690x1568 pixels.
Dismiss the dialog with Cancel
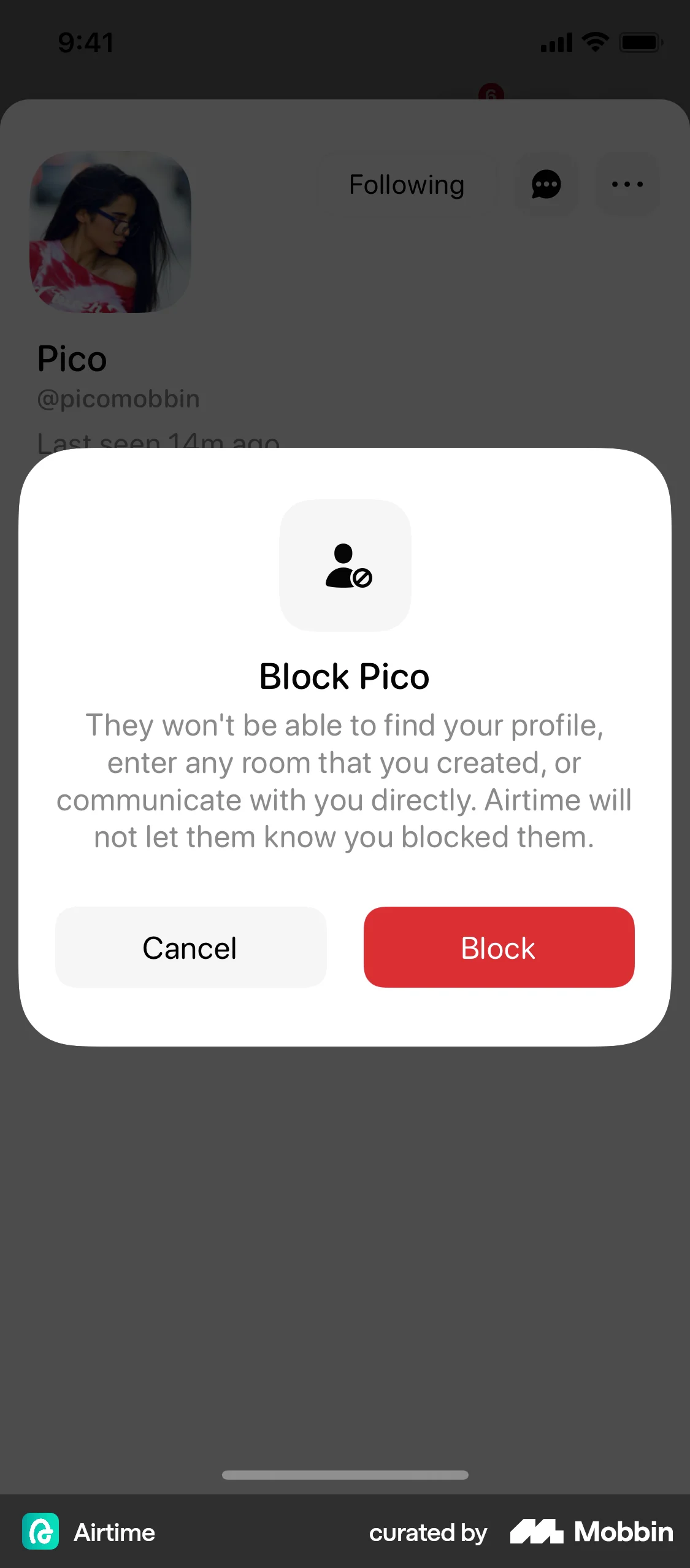[190, 947]
